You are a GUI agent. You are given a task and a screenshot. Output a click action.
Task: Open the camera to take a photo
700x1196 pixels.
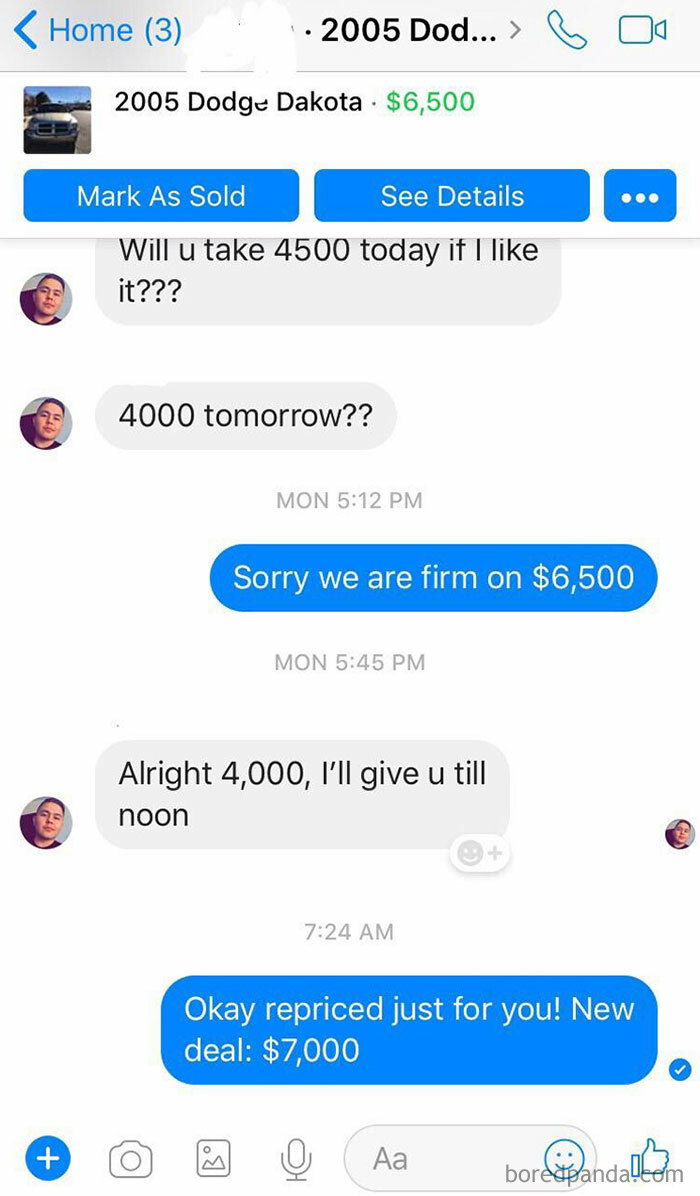tap(130, 1159)
